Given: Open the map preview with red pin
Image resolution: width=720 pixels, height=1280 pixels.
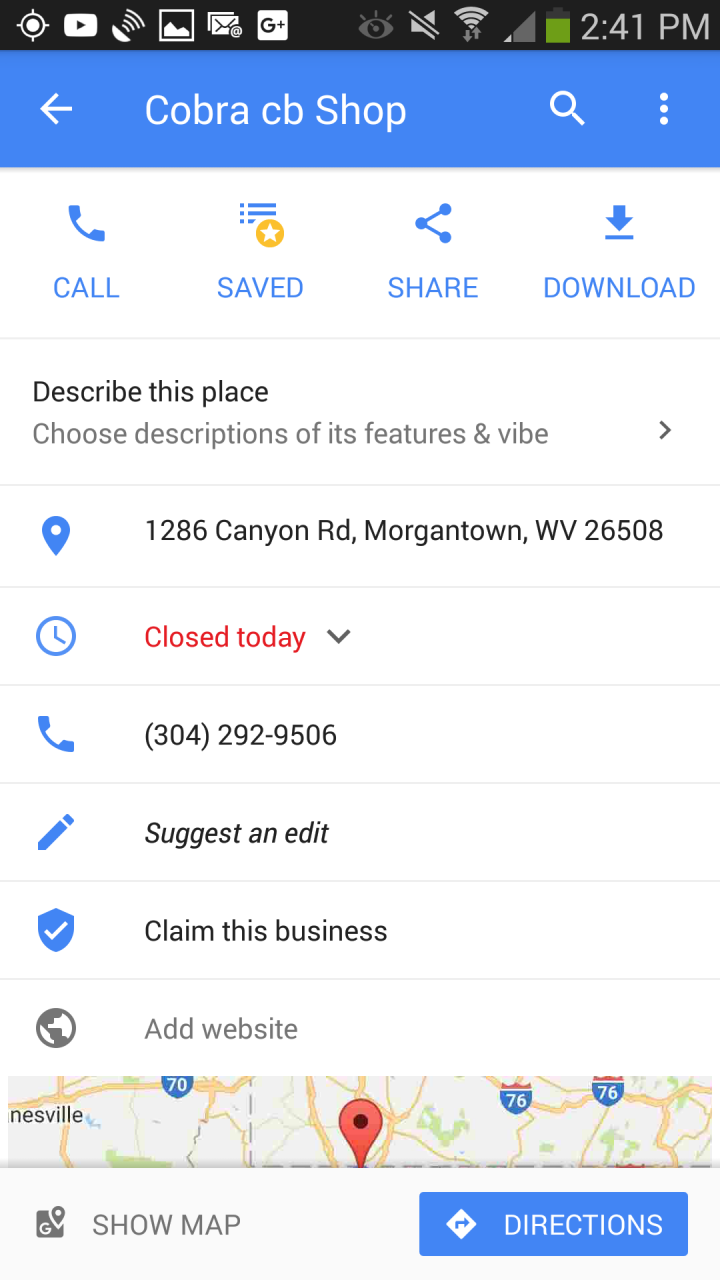Looking at the screenshot, I should (360, 1122).
